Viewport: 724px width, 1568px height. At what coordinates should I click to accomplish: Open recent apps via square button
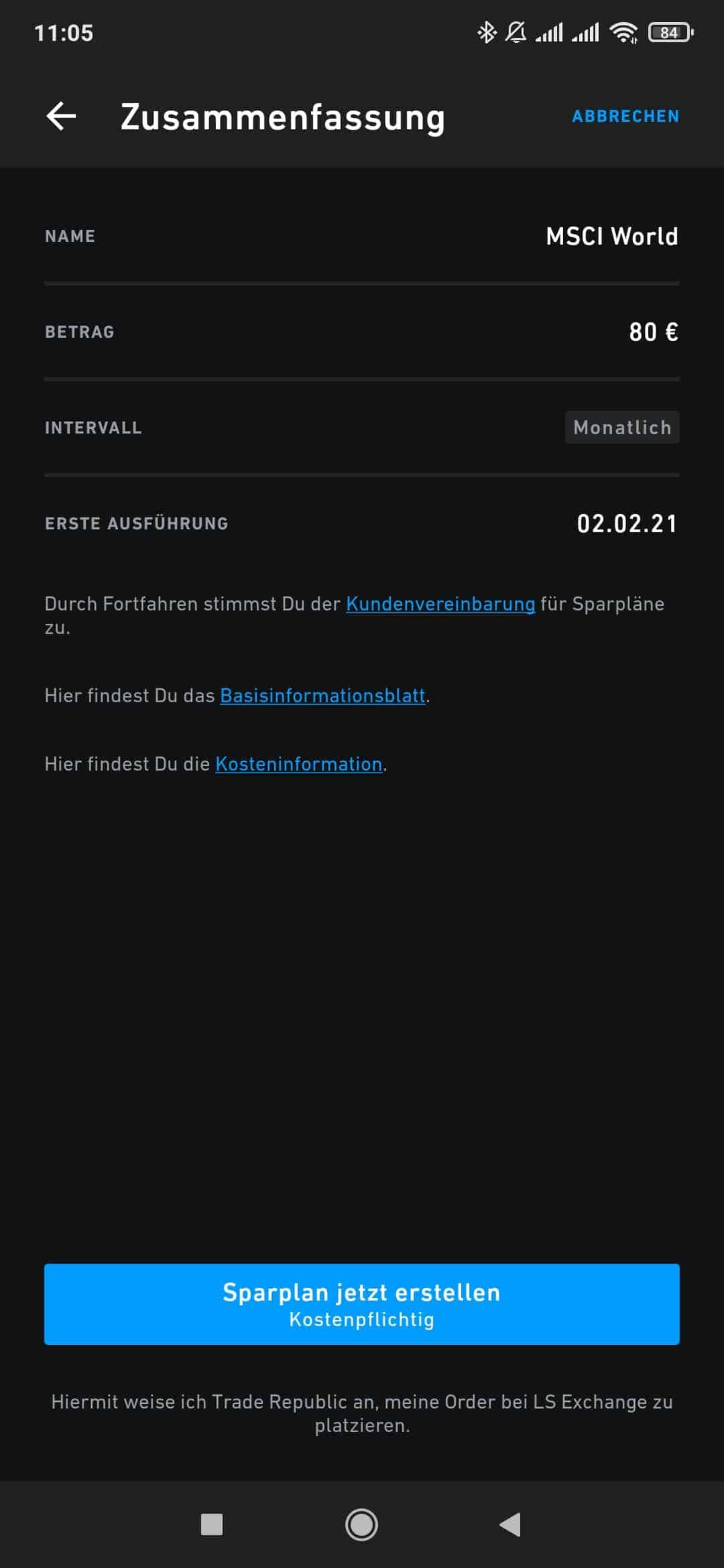click(x=212, y=1525)
